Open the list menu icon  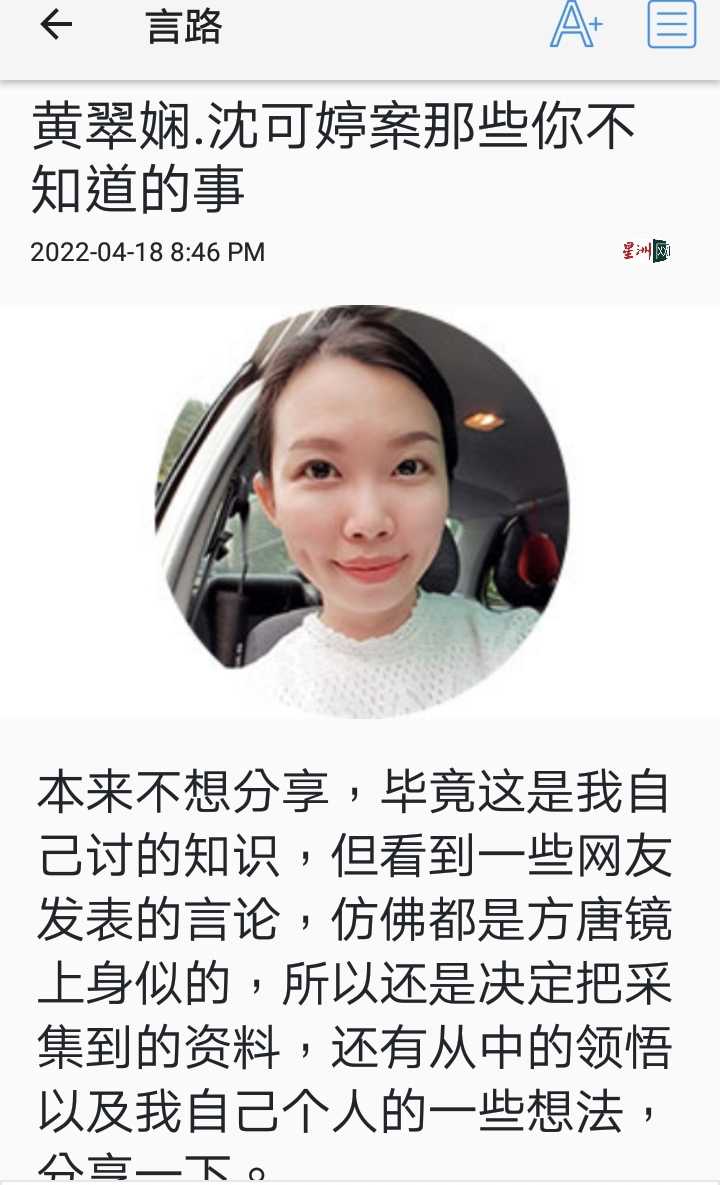point(671,24)
